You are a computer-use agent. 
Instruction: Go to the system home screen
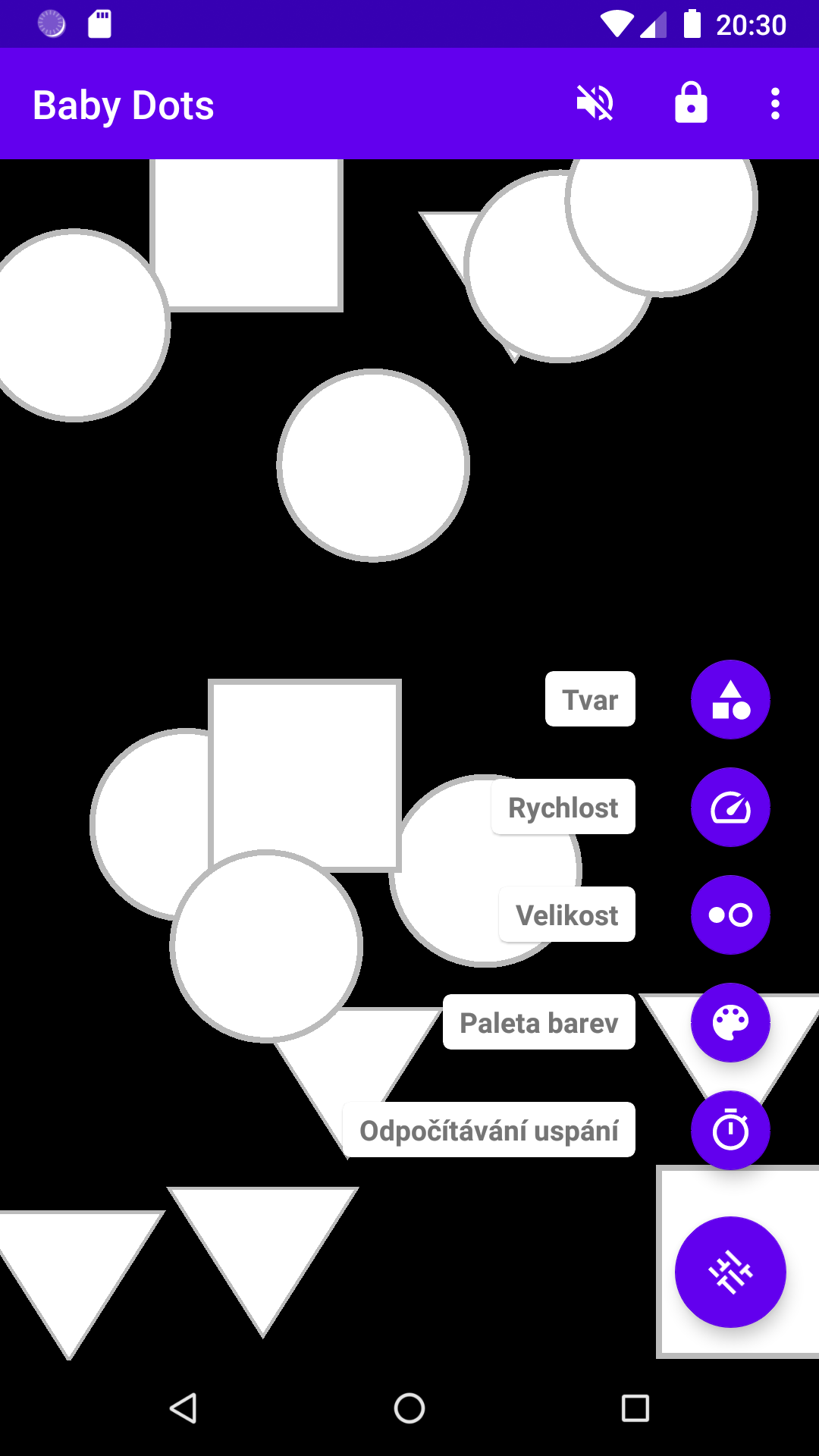tap(409, 1408)
